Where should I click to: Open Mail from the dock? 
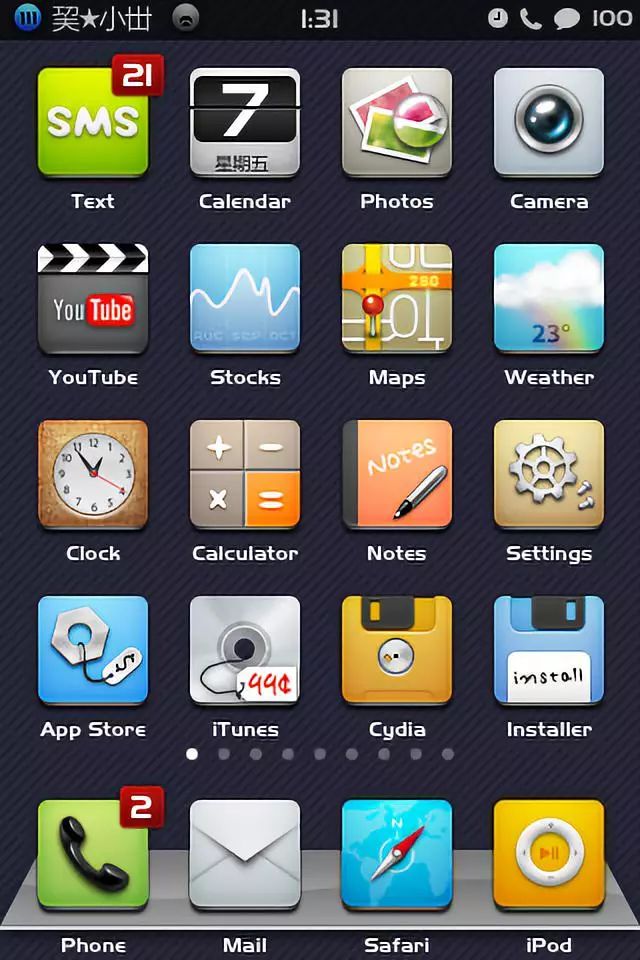pos(245,855)
